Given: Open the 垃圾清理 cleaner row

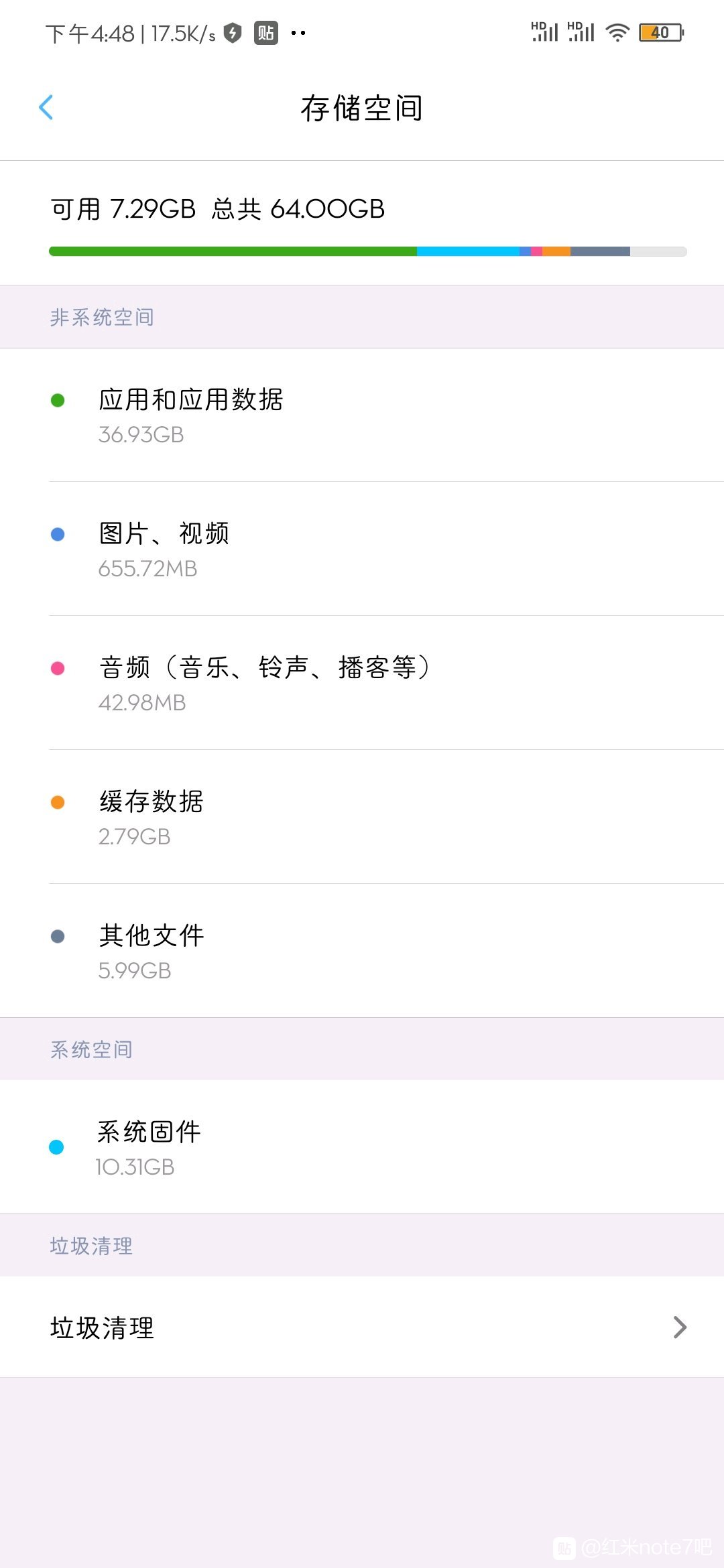Looking at the screenshot, I should tap(362, 1327).
